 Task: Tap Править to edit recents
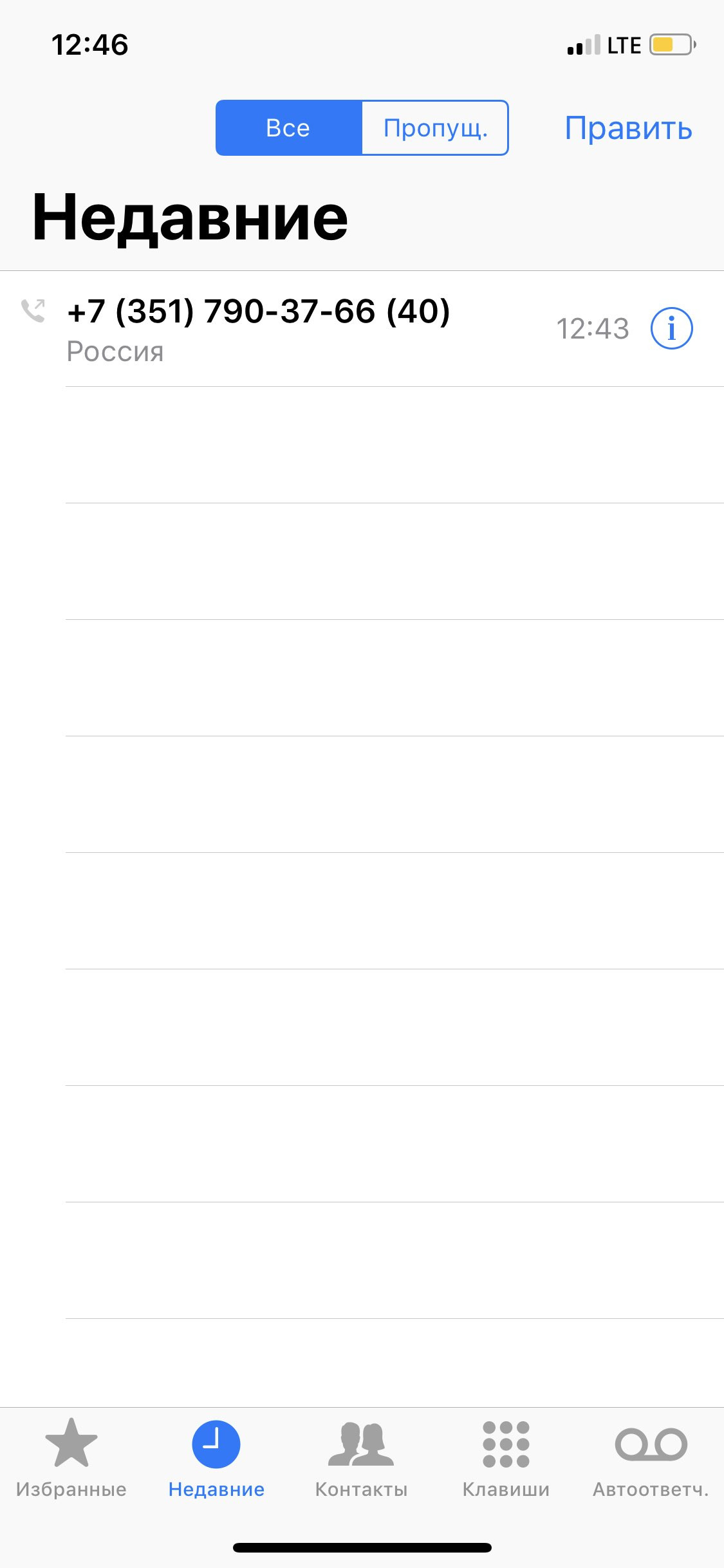[x=628, y=128]
